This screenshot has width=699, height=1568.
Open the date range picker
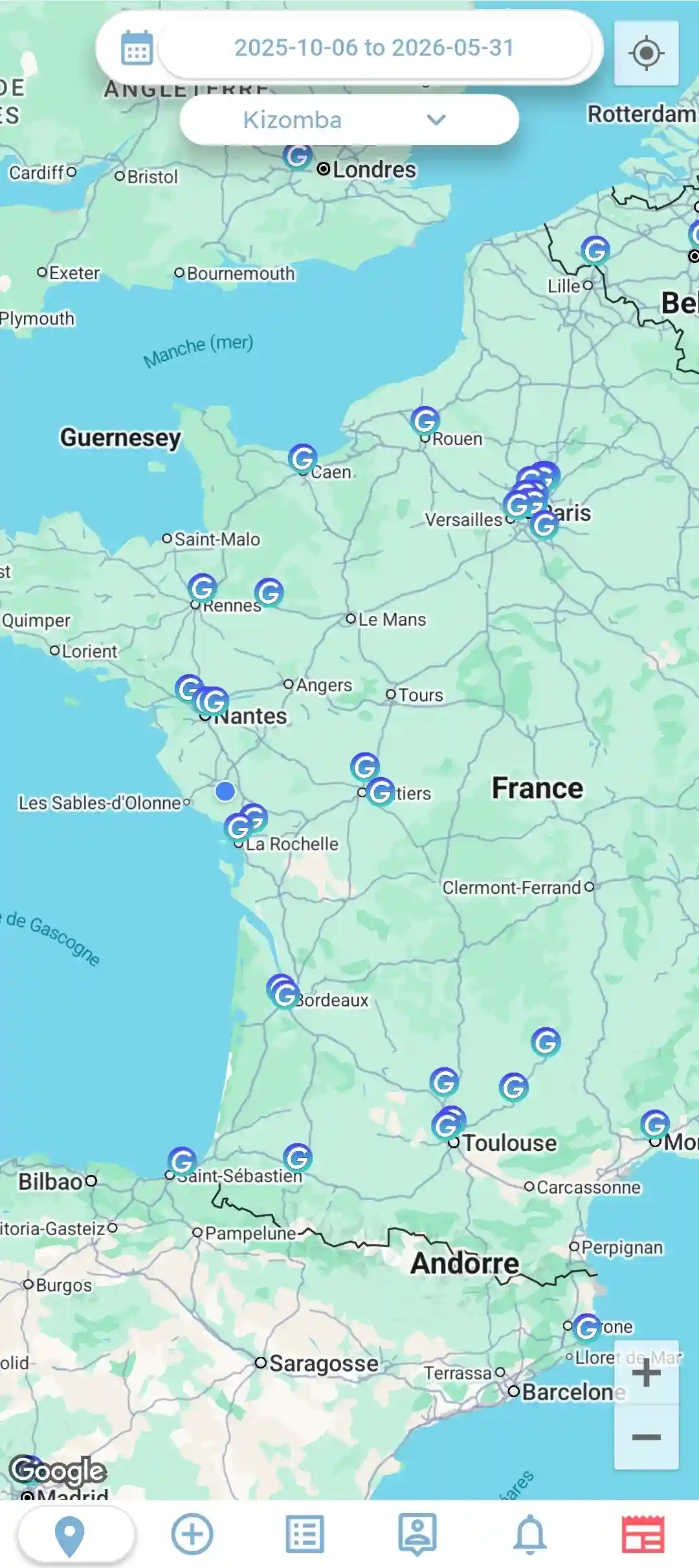pyautogui.click(x=374, y=48)
